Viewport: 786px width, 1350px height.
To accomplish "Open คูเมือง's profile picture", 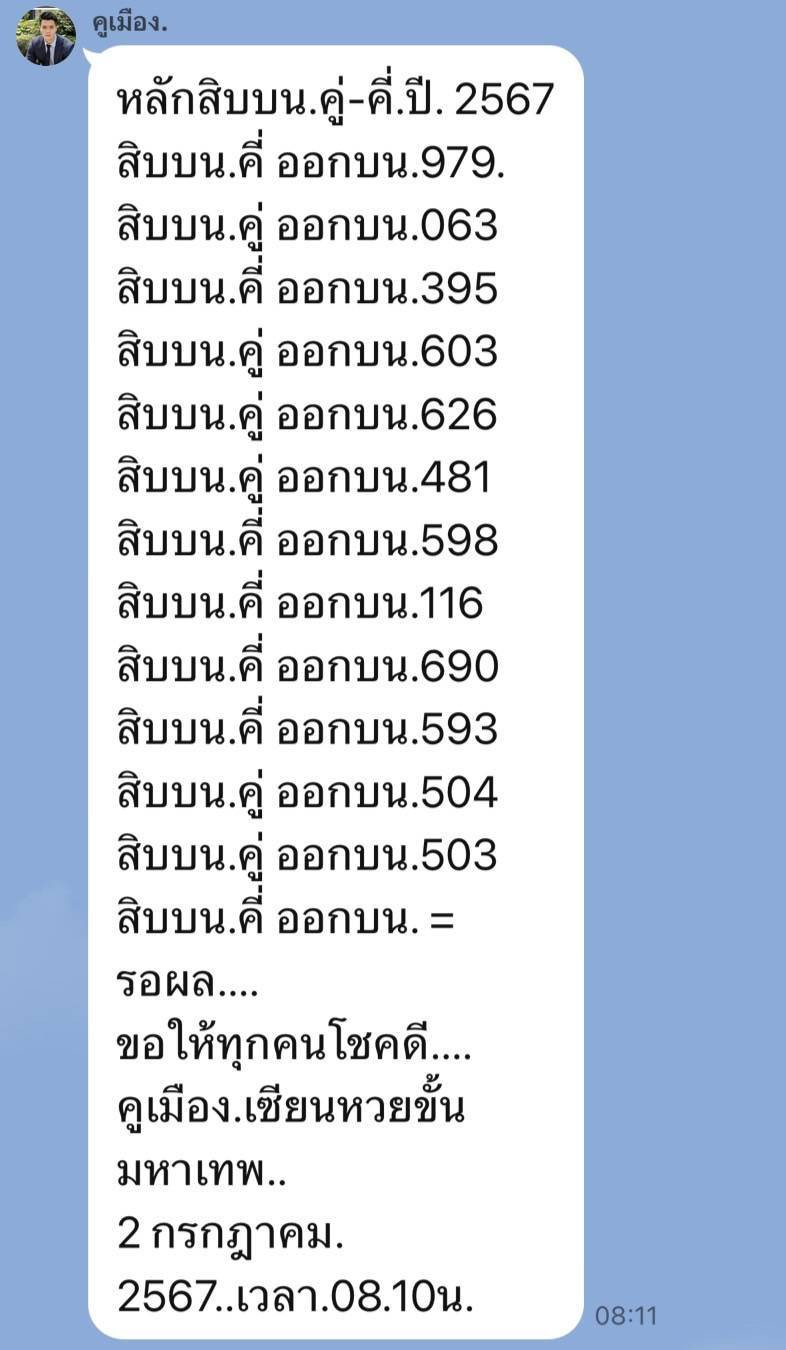I will [46, 37].
